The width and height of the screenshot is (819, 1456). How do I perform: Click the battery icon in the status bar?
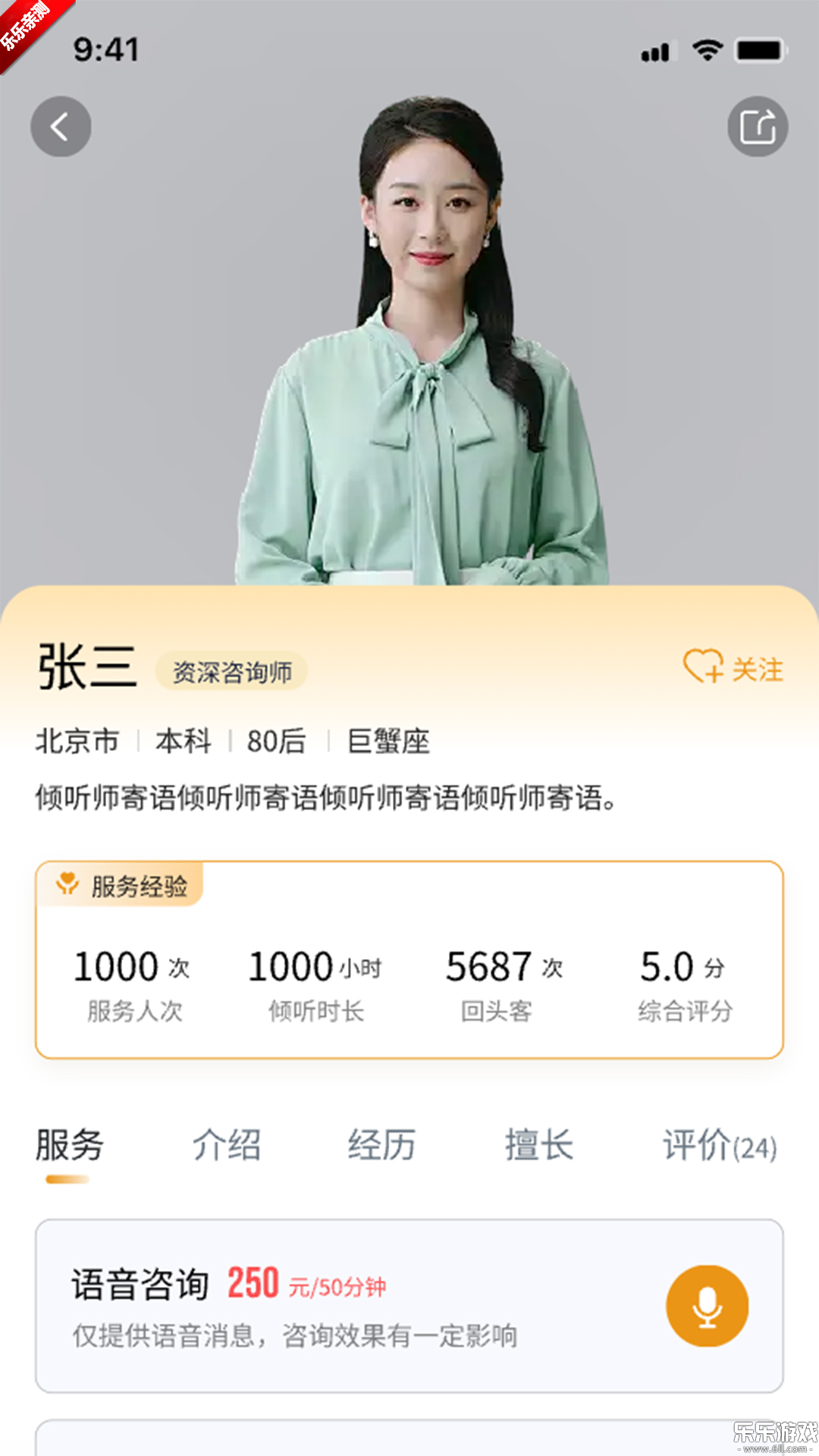(x=760, y=52)
